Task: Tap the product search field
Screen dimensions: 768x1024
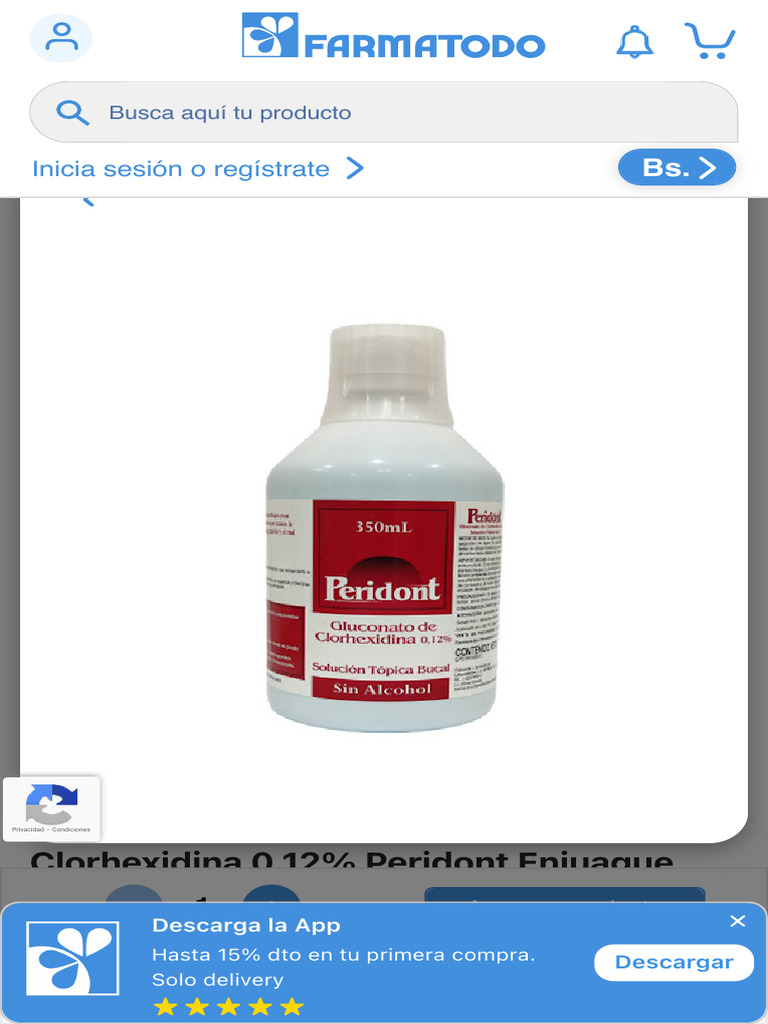Action: (384, 112)
